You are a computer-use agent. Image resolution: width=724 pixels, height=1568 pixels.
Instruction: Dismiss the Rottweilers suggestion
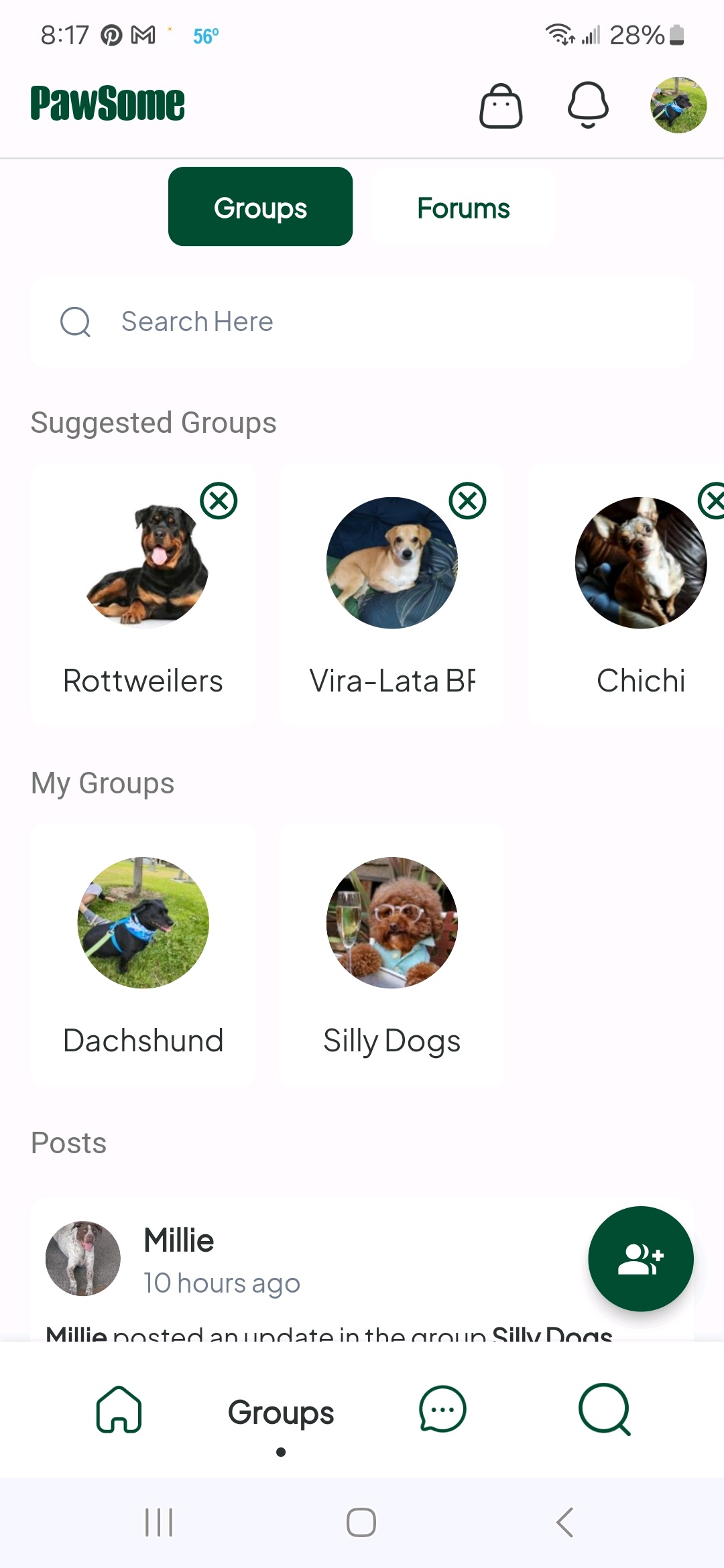(x=219, y=501)
